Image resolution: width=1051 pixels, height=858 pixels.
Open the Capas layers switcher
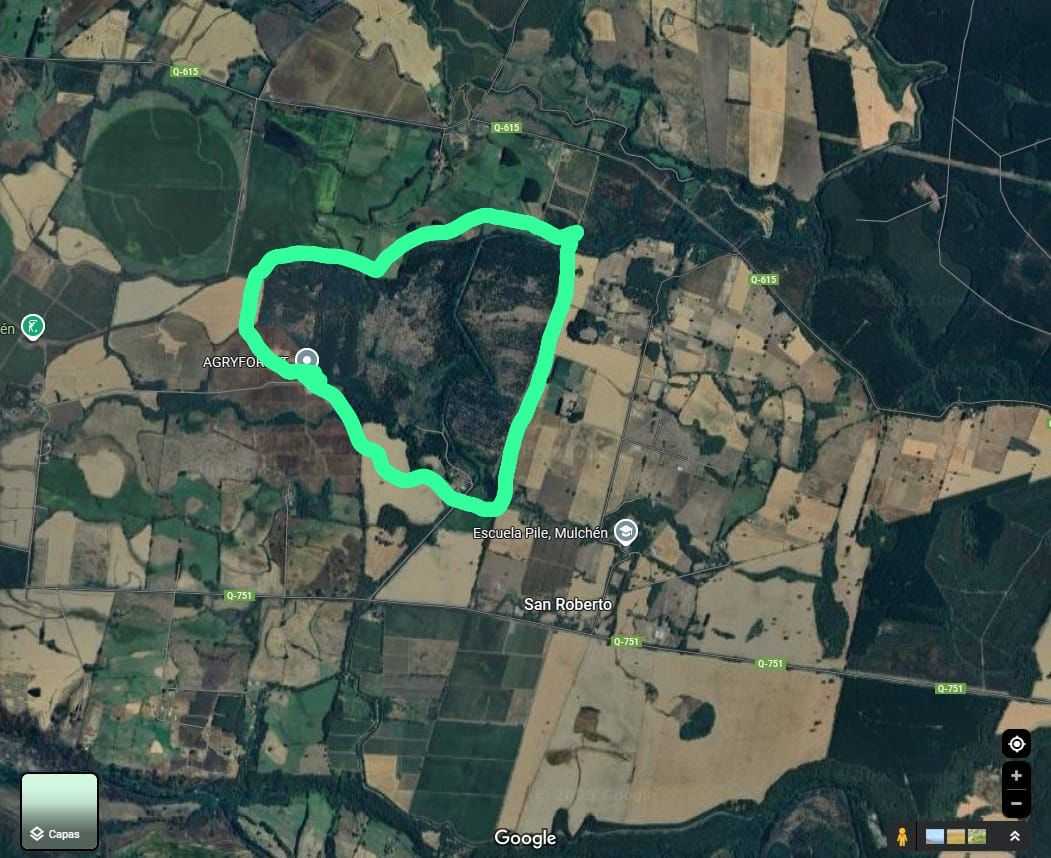[59, 811]
